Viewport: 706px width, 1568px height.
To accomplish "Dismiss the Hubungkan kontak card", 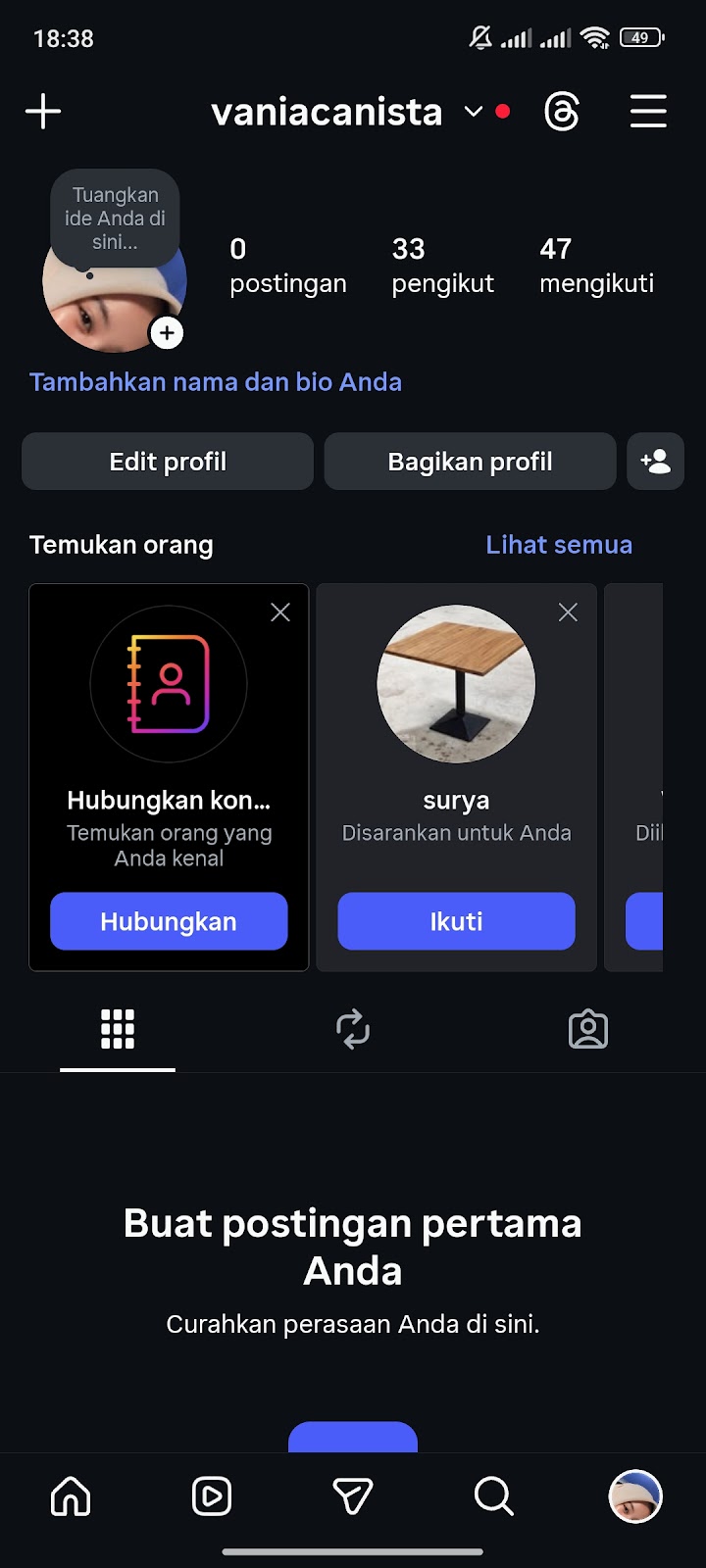I will [280, 612].
